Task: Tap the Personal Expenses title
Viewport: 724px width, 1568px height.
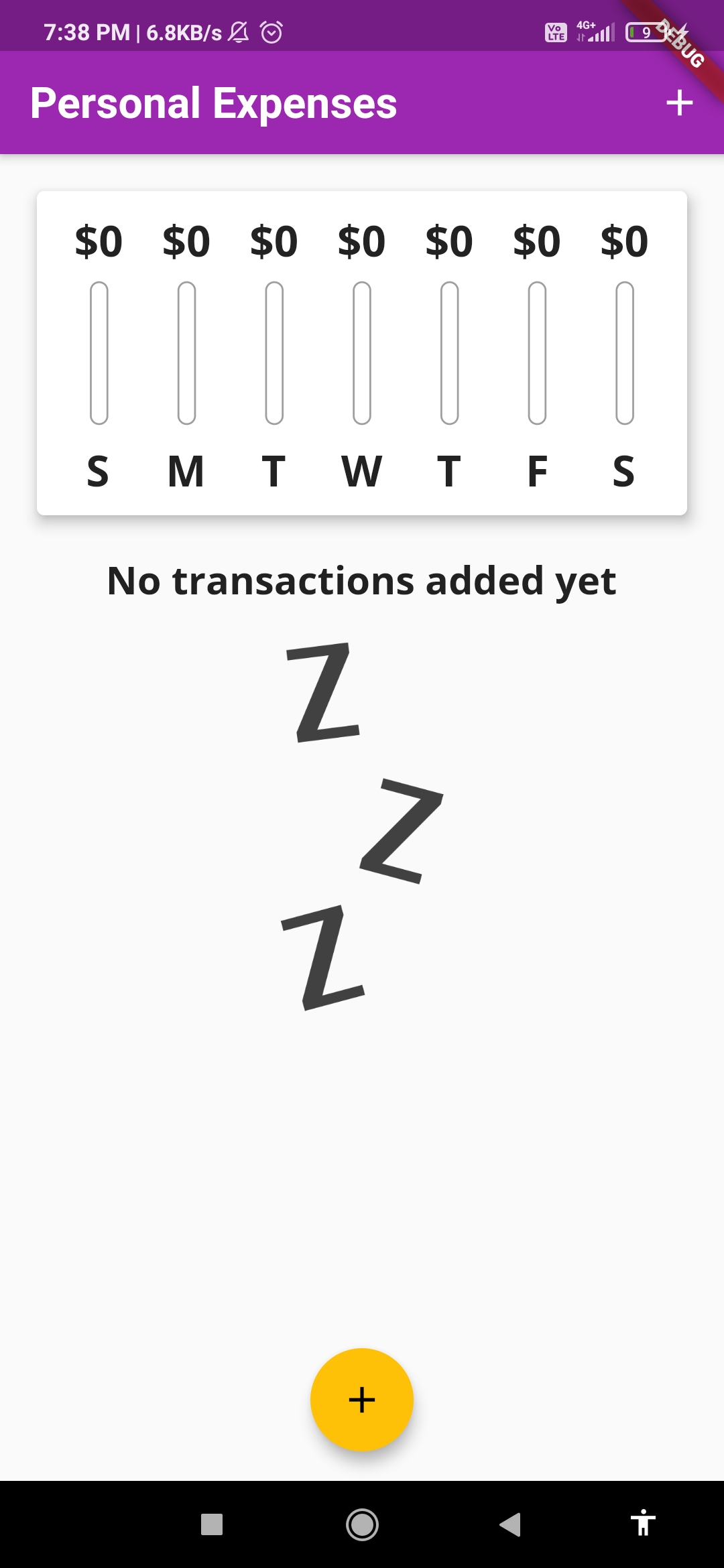Action: (x=213, y=103)
